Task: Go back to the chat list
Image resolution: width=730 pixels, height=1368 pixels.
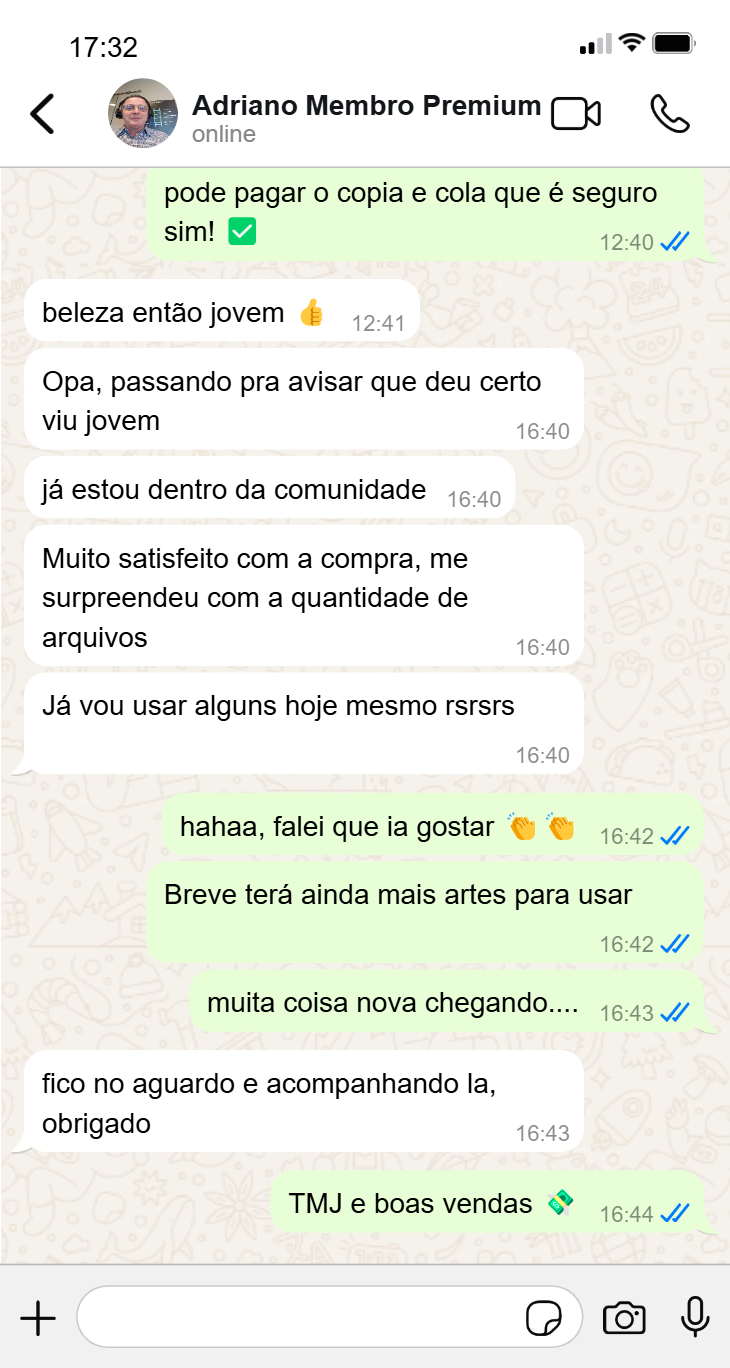Action: (42, 114)
